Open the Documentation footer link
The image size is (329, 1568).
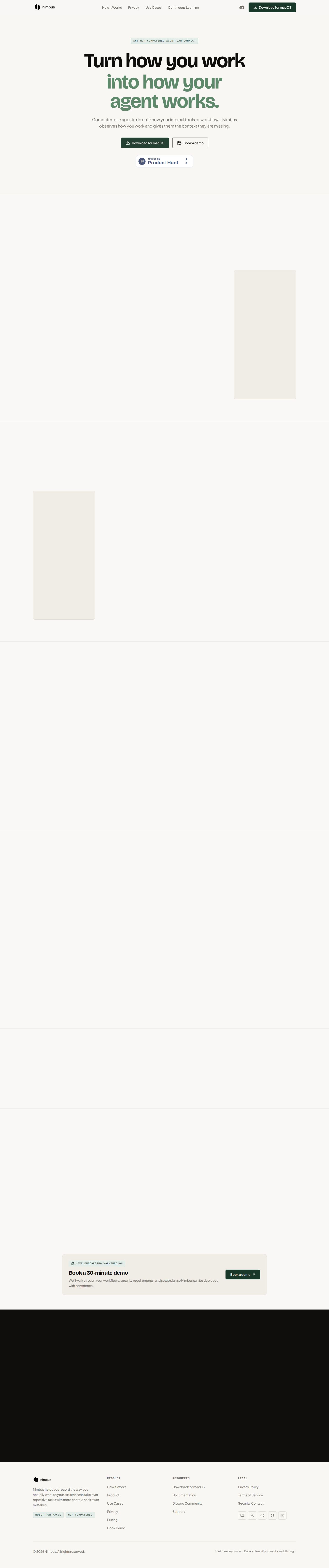pyautogui.click(x=184, y=1495)
